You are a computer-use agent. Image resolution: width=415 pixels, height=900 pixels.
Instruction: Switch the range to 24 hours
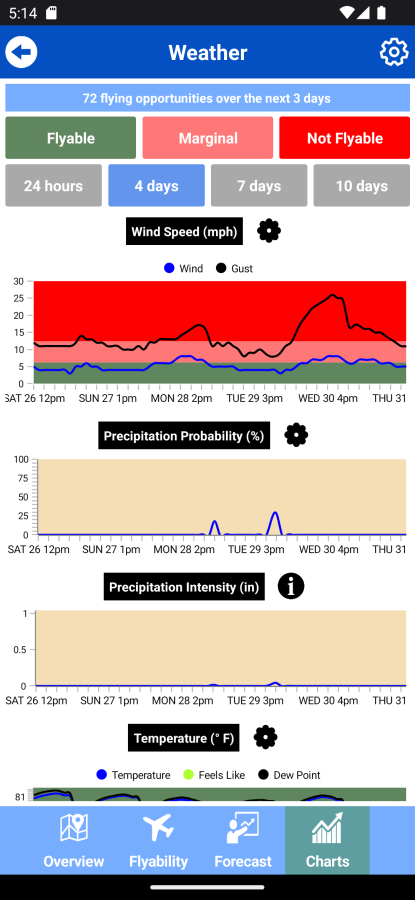[x=53, y=185]
